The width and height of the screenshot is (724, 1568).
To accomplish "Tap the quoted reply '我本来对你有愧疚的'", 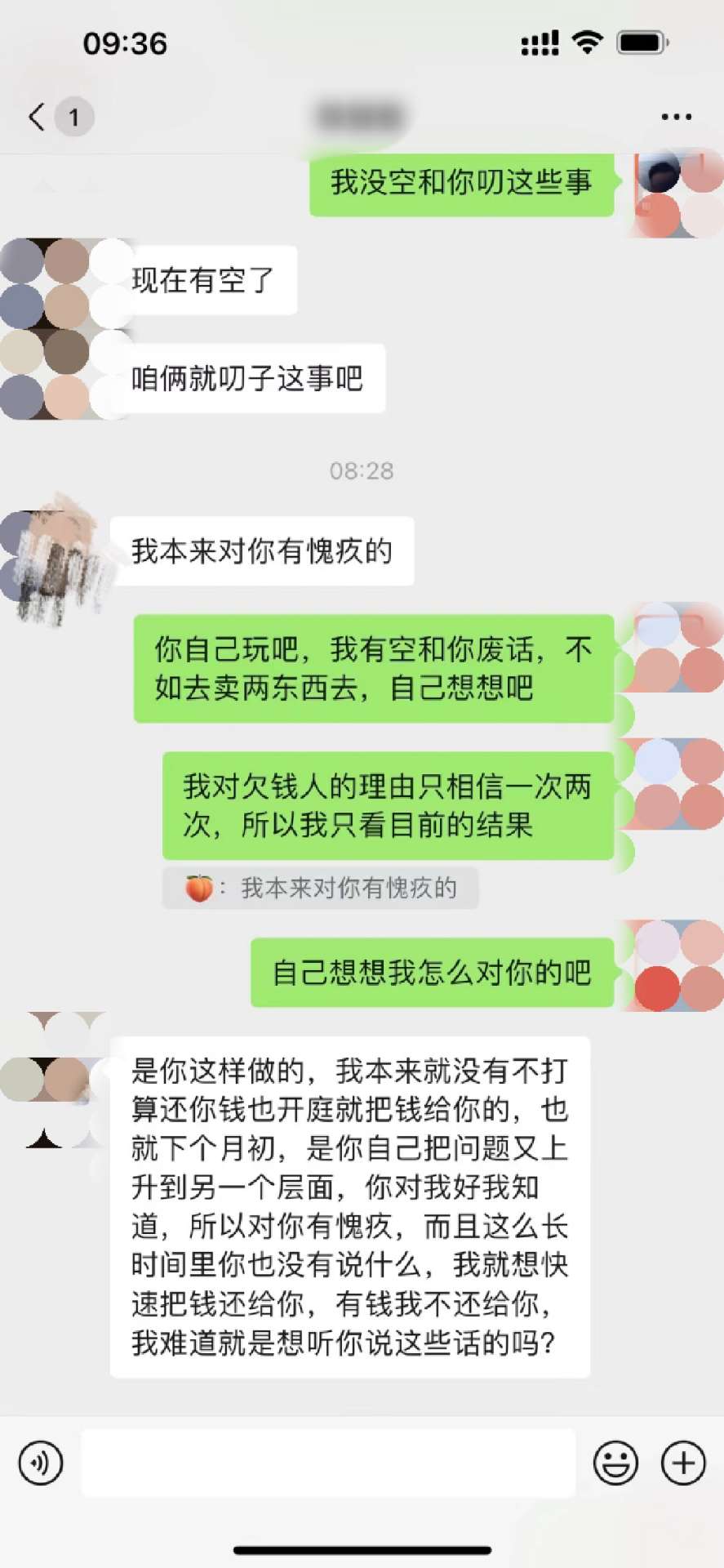I will (320, 888).
